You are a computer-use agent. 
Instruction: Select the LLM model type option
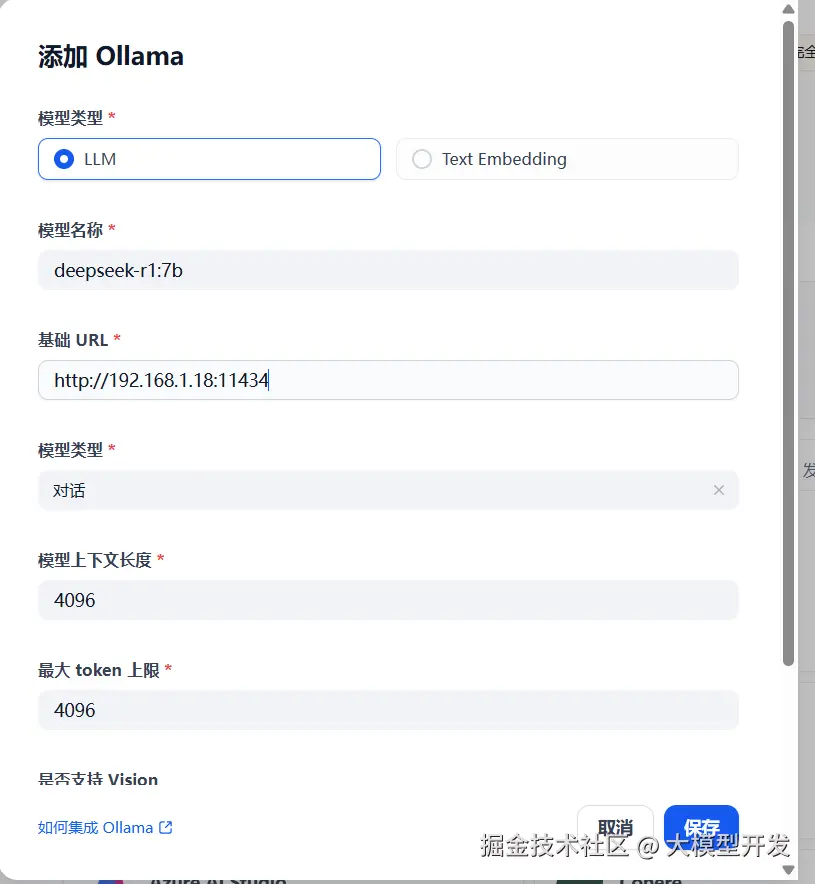tap(209, 159)
